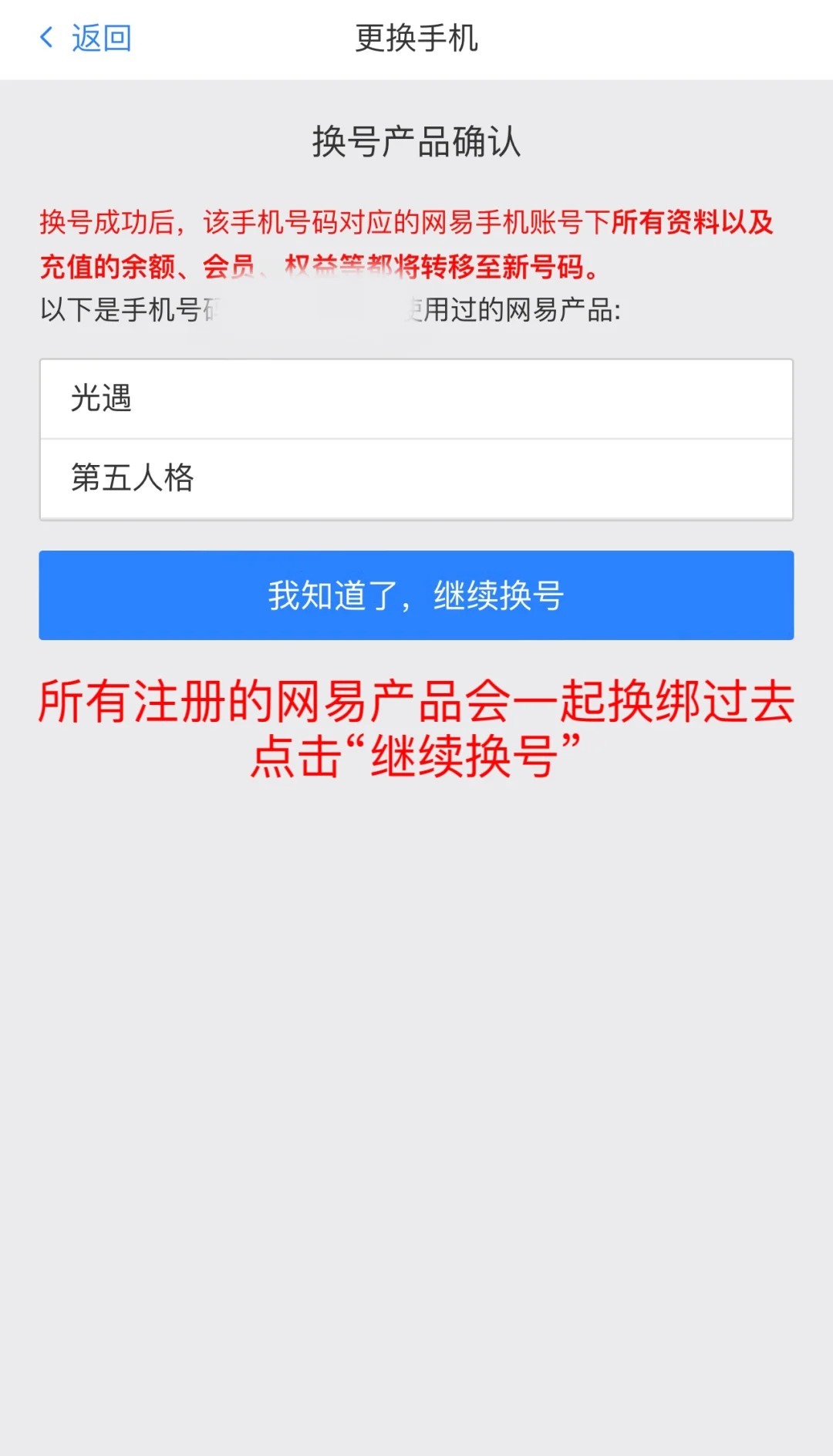Click the 以下是手机号码 description line
This screenshot has height=1456, width=833.
click(x=332, y=308)
